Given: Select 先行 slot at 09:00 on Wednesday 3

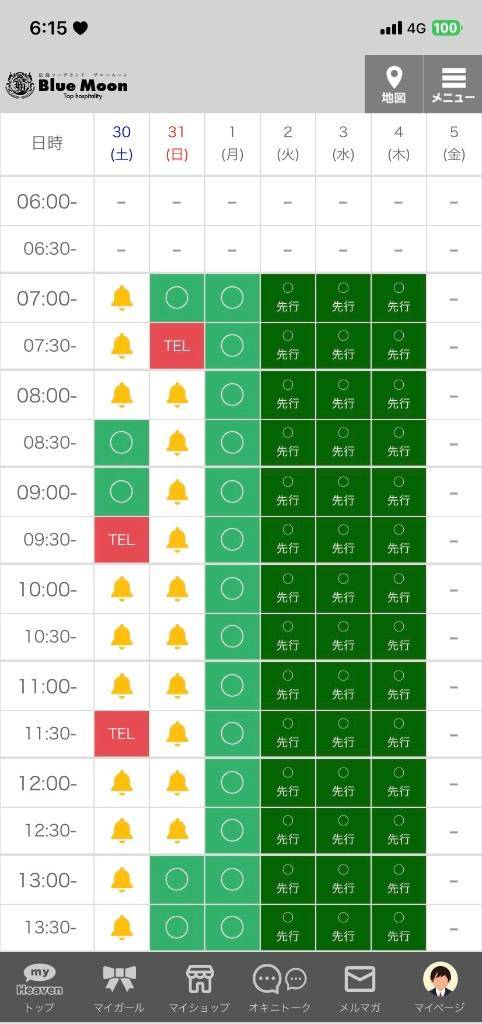Looking at the screenshot, I should click(344, 492).
